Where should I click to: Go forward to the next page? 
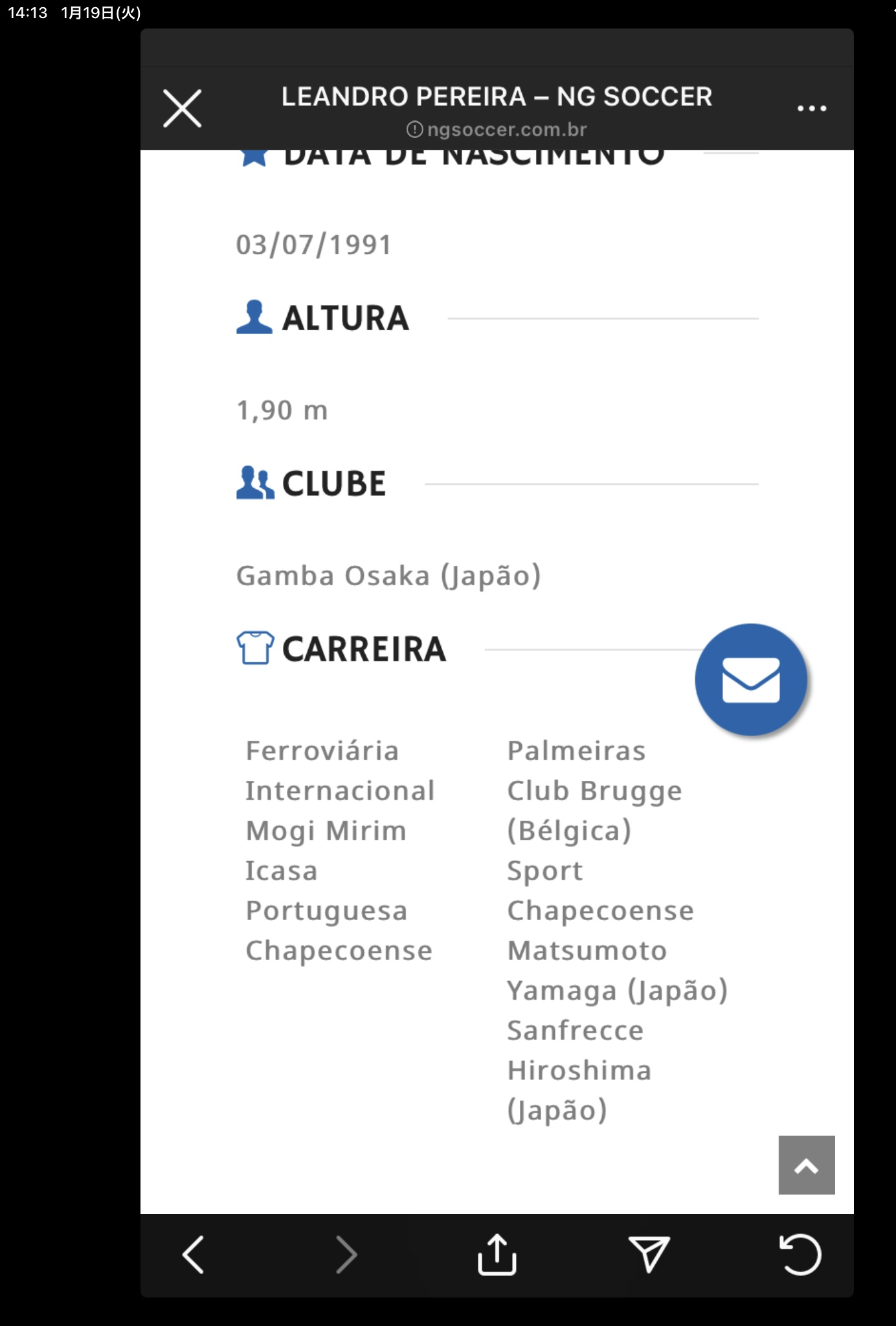(346, 1255)
